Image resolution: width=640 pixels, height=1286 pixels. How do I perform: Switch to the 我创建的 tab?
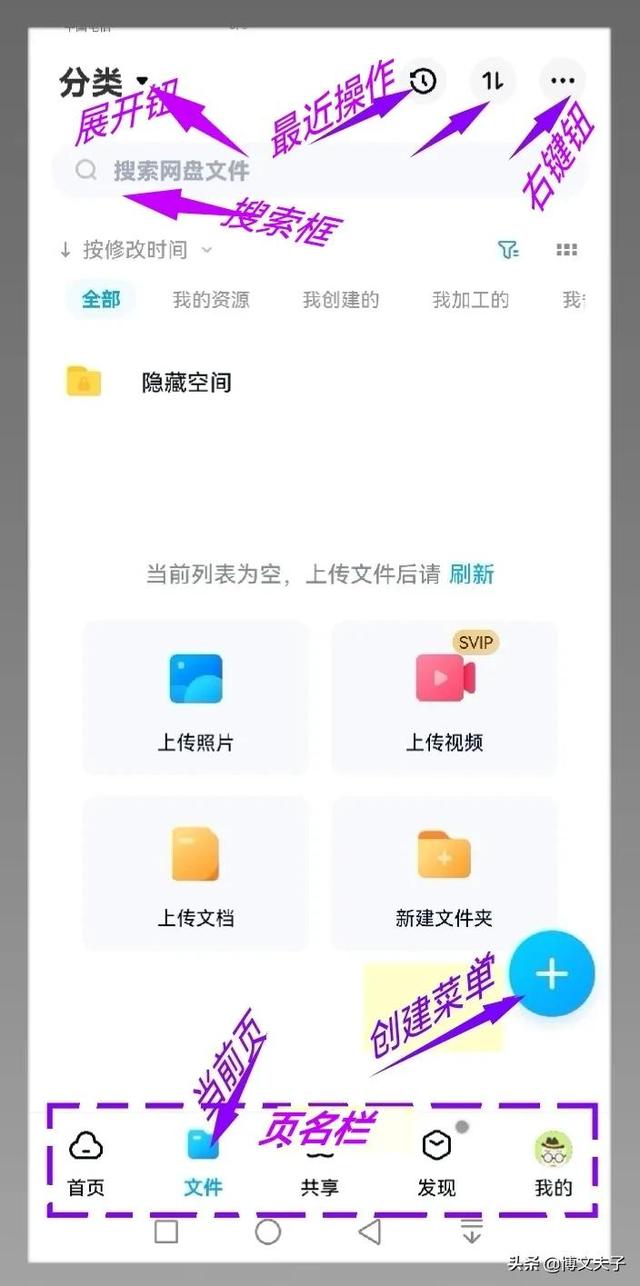tap(341, 299)
